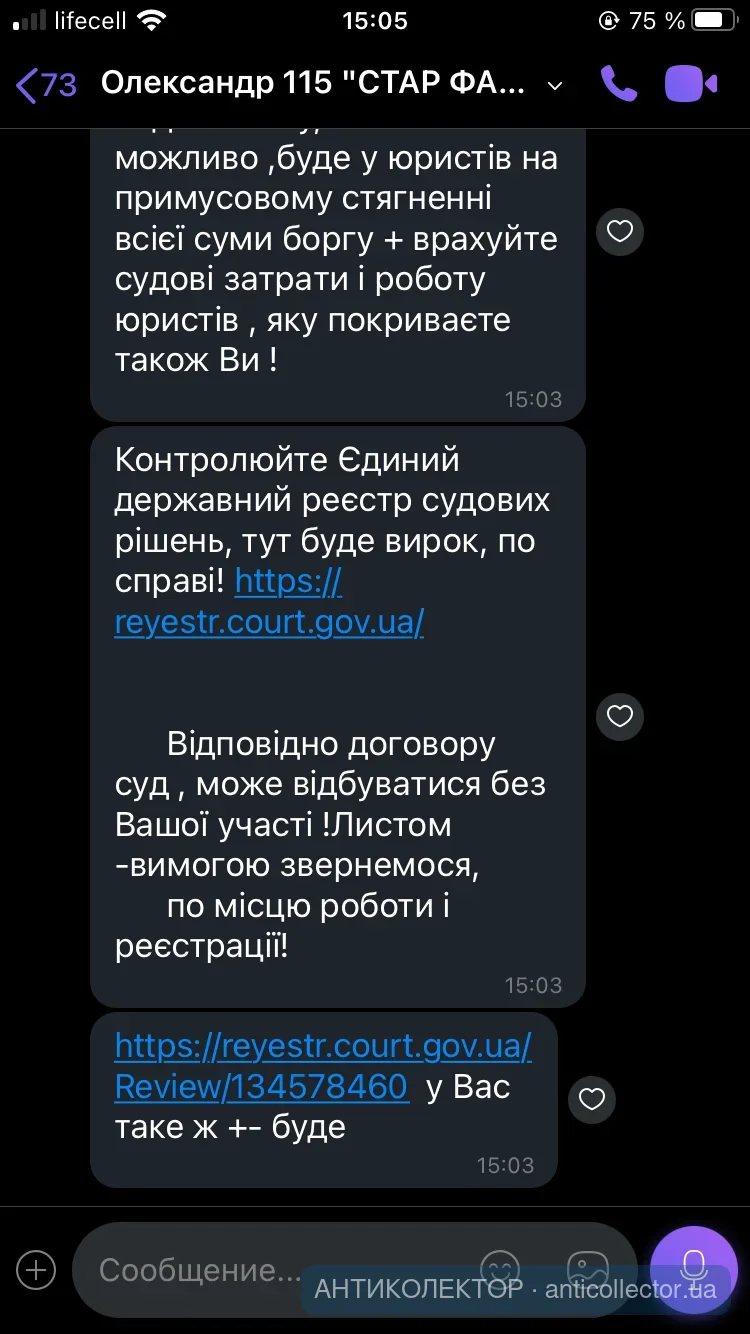The width and height of the screenshot is (750, 1334).
Task: Open the Review/134578460 court link
Action: [x=262, y=1086]
